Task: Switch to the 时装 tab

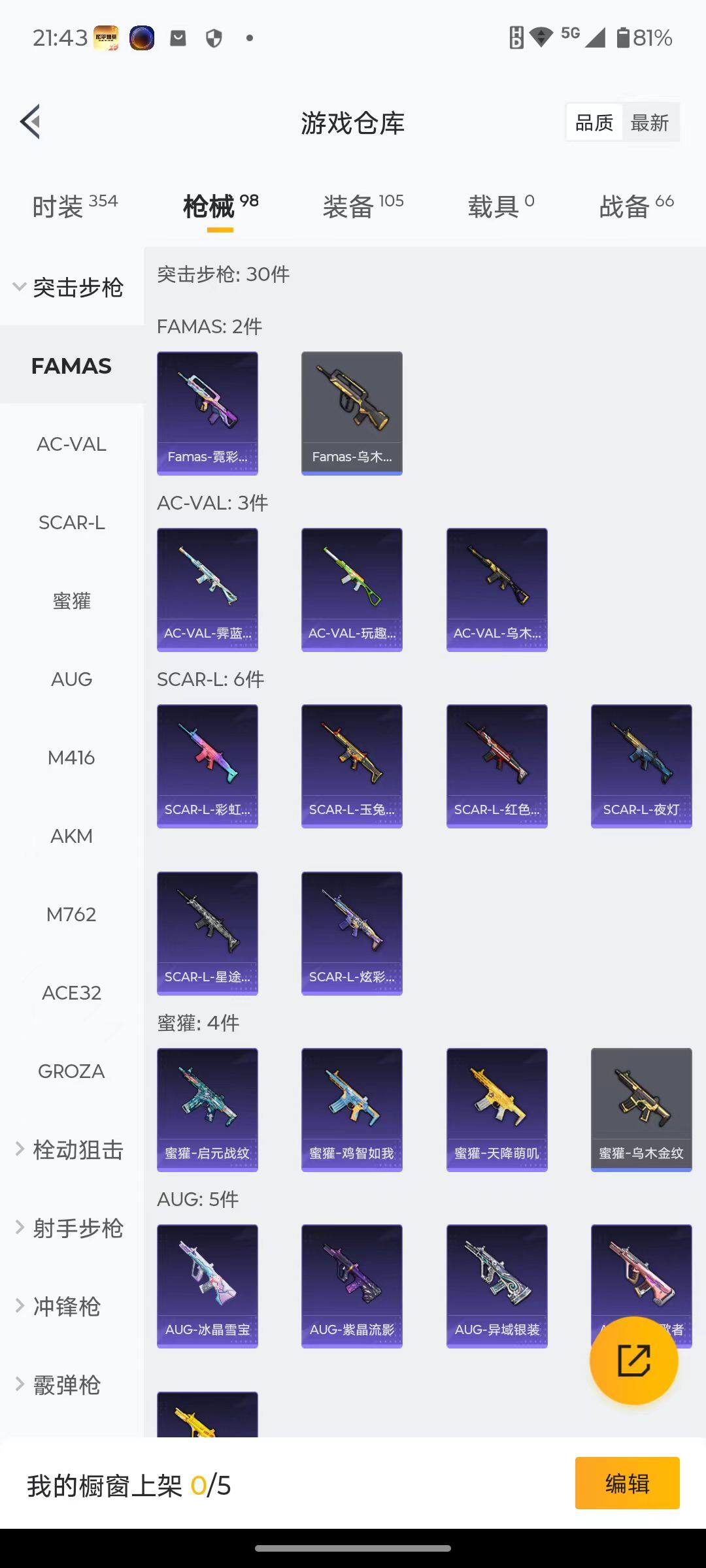Action: 75,206
